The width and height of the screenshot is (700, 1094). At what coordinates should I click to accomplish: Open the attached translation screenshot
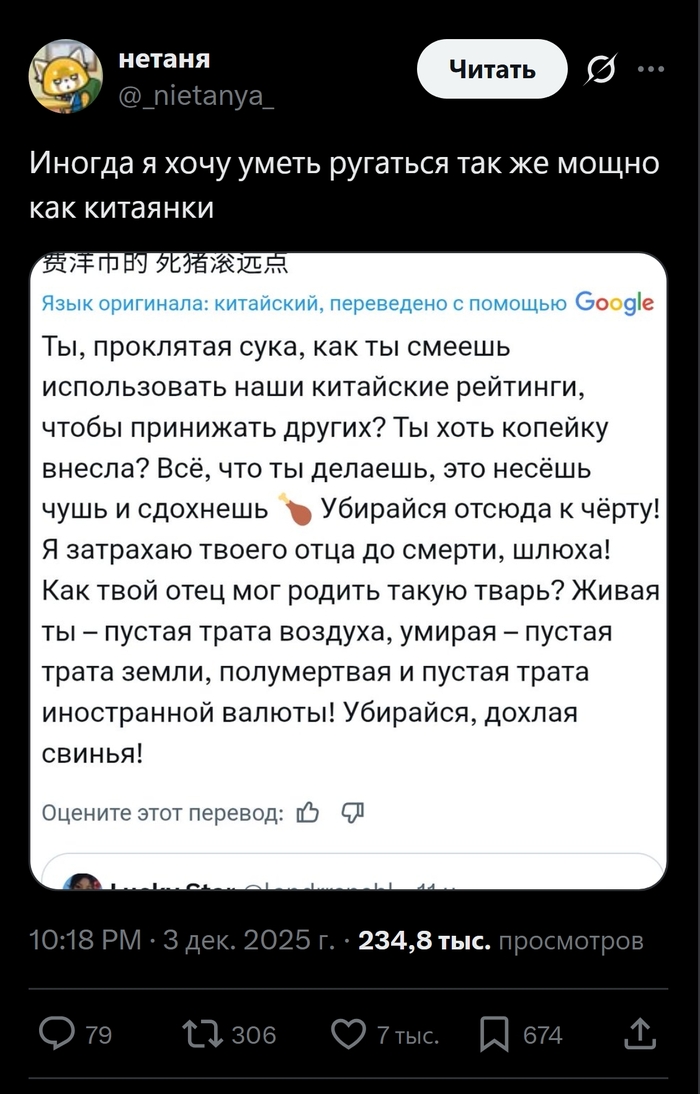[350, 570]
